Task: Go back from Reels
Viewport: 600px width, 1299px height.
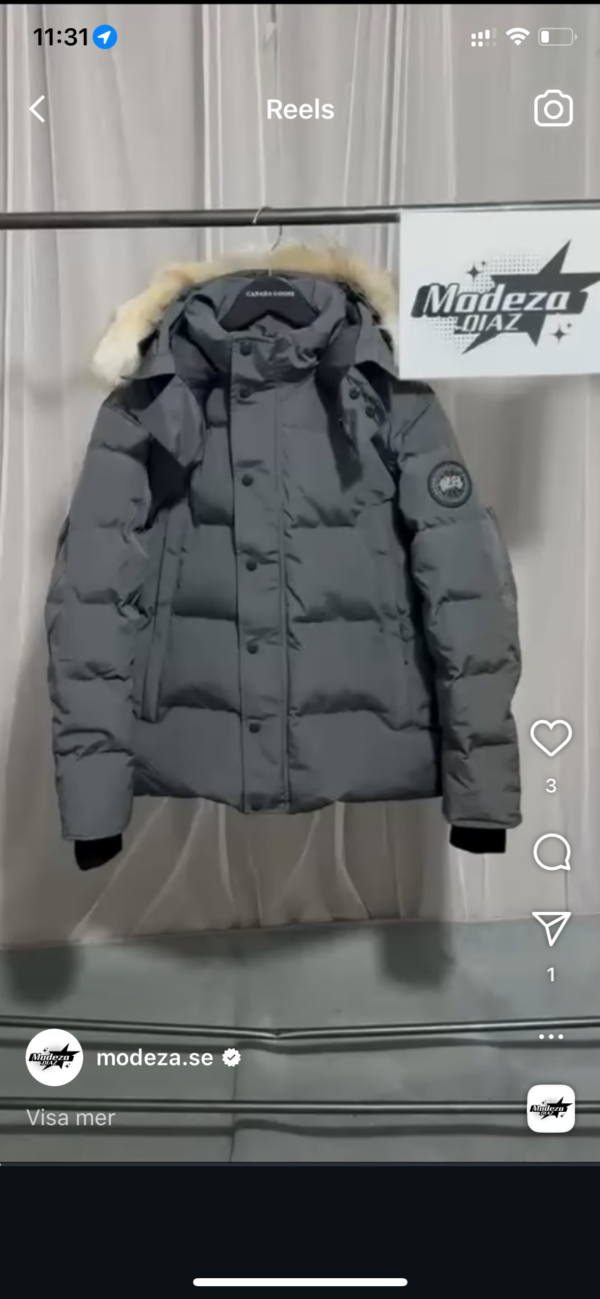Action: click(37, 109)
